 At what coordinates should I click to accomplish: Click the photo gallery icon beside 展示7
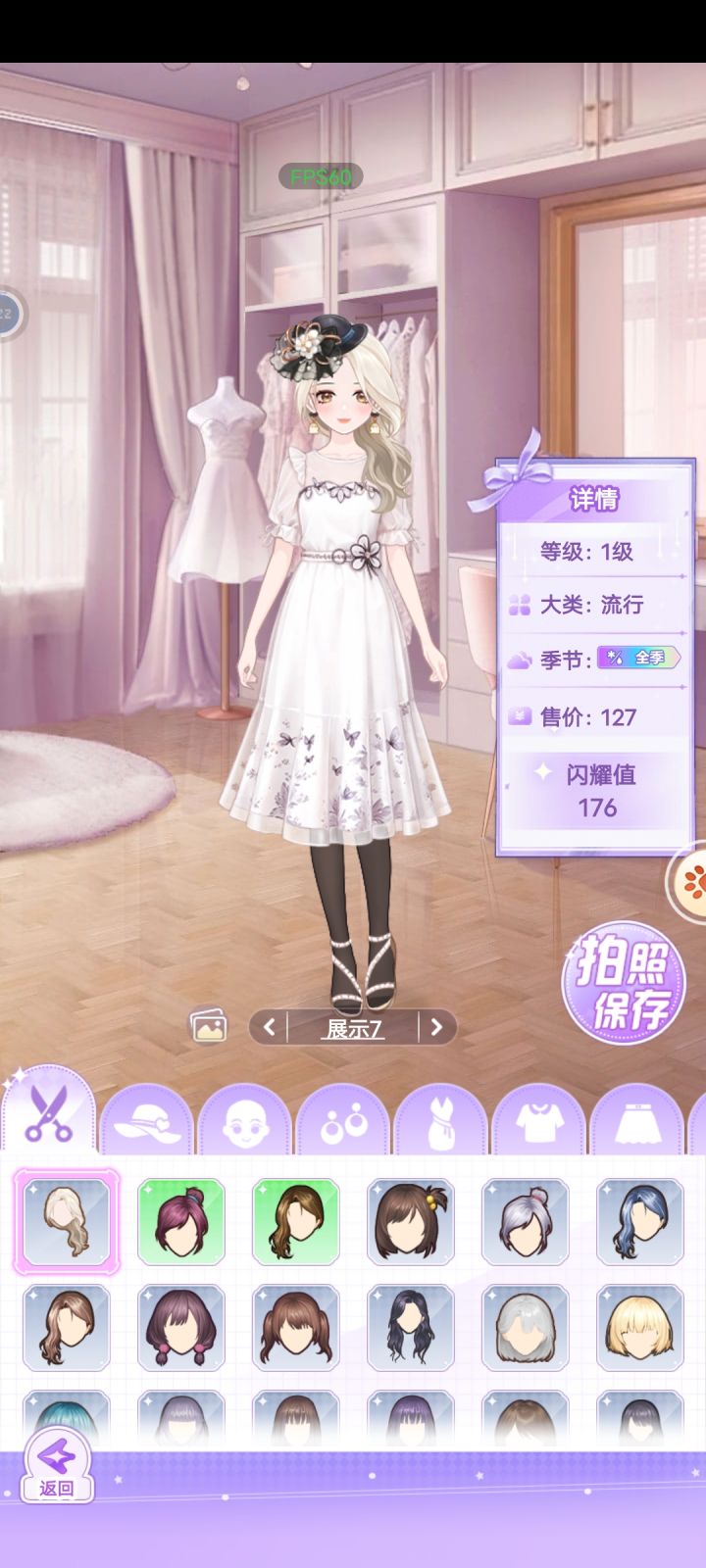pyautogui.click(x=209, y=1025)
